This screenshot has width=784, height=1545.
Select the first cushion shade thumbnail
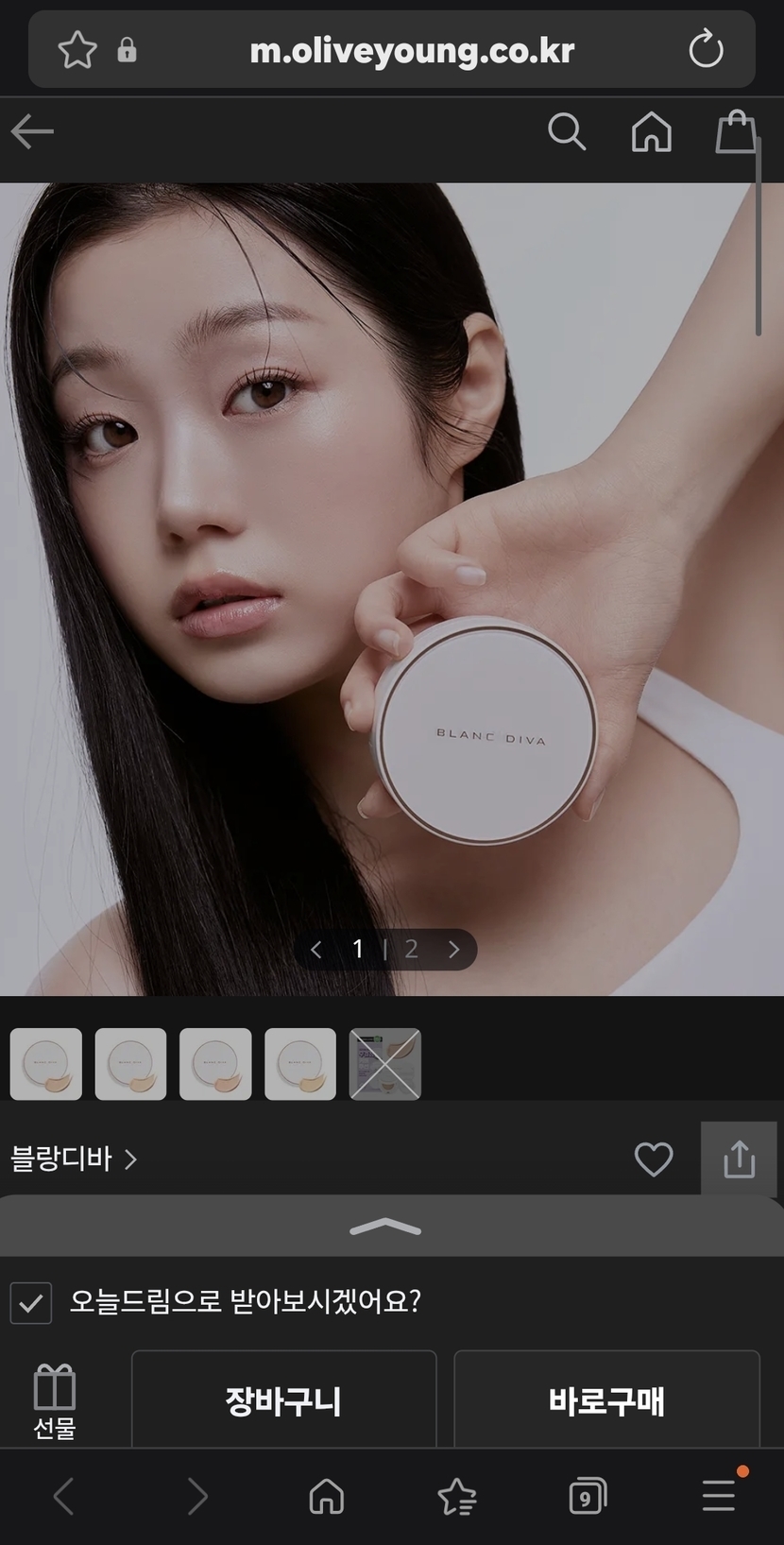point(46,1064)
